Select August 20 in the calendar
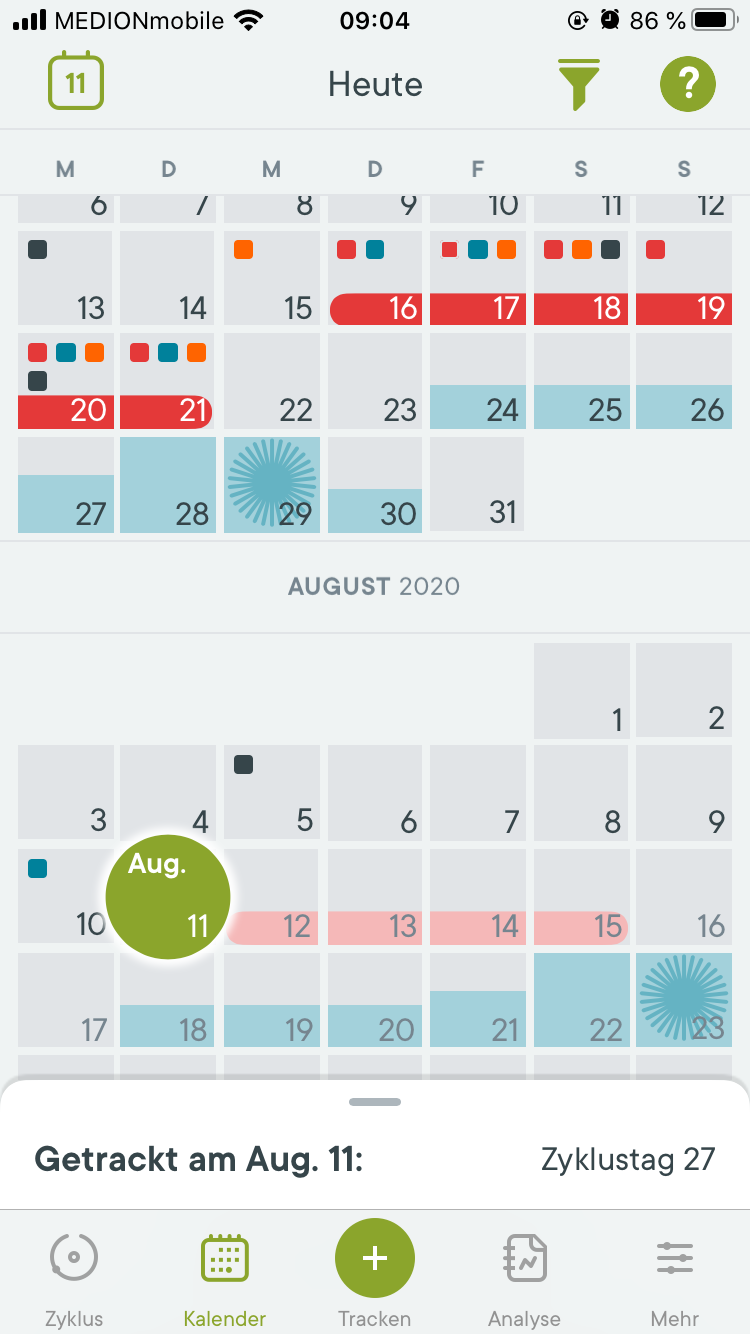Image resolution: width=750 pixels, height=1334 pixels. pos(375,999)
